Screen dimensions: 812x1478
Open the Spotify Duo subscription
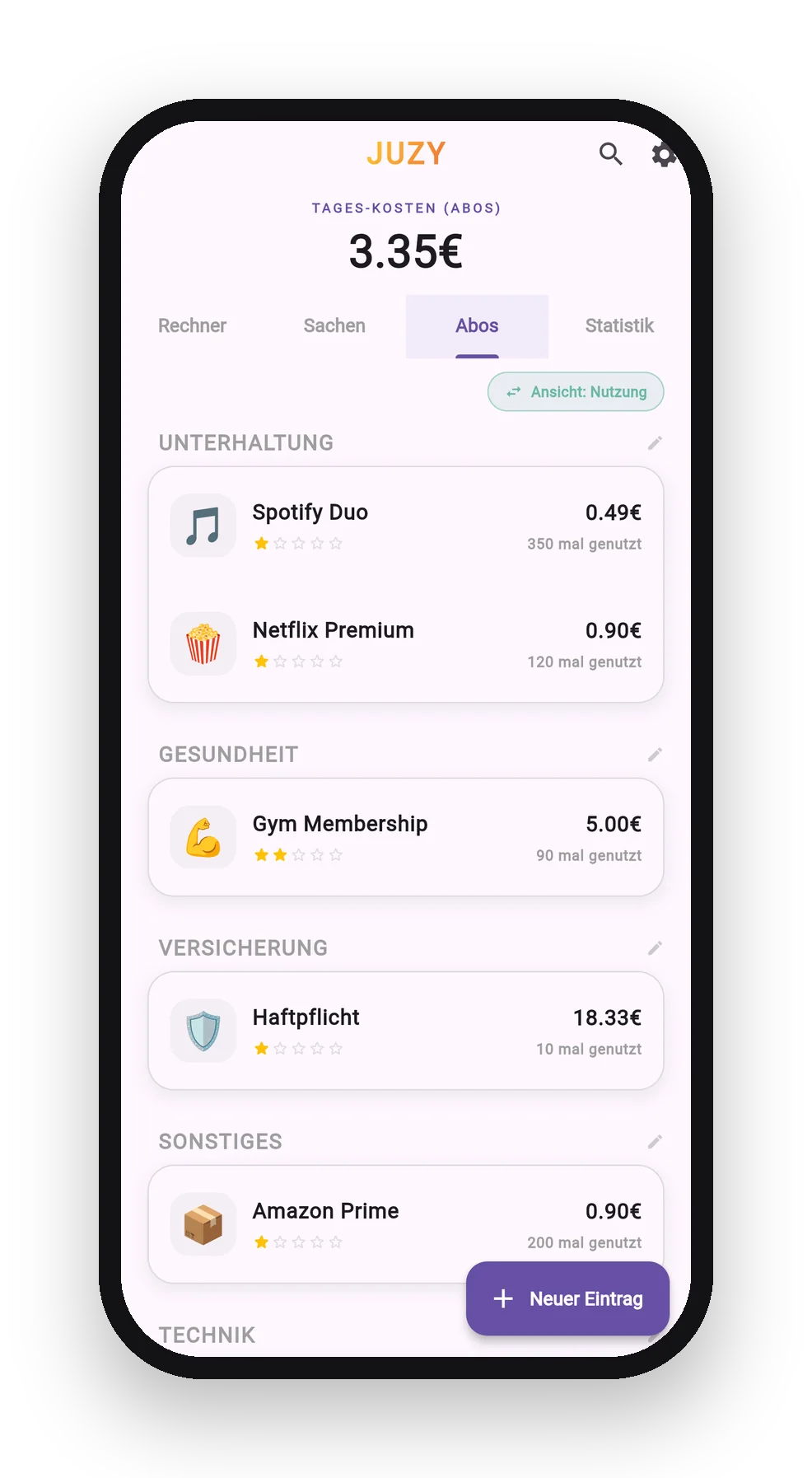(406, 526)
